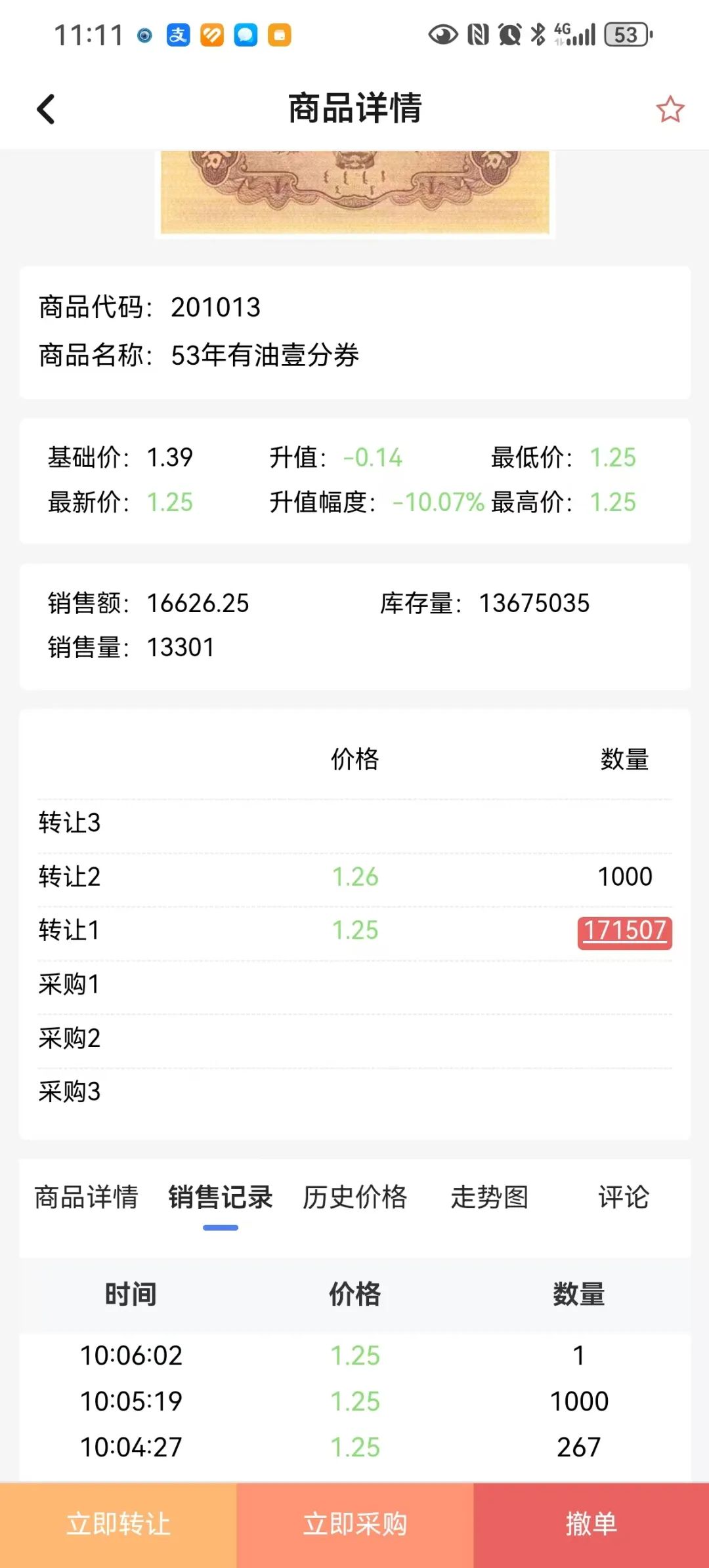Favorite this item with the star icon
This screenshot has width=709, height=1568.
coord(670,109)
